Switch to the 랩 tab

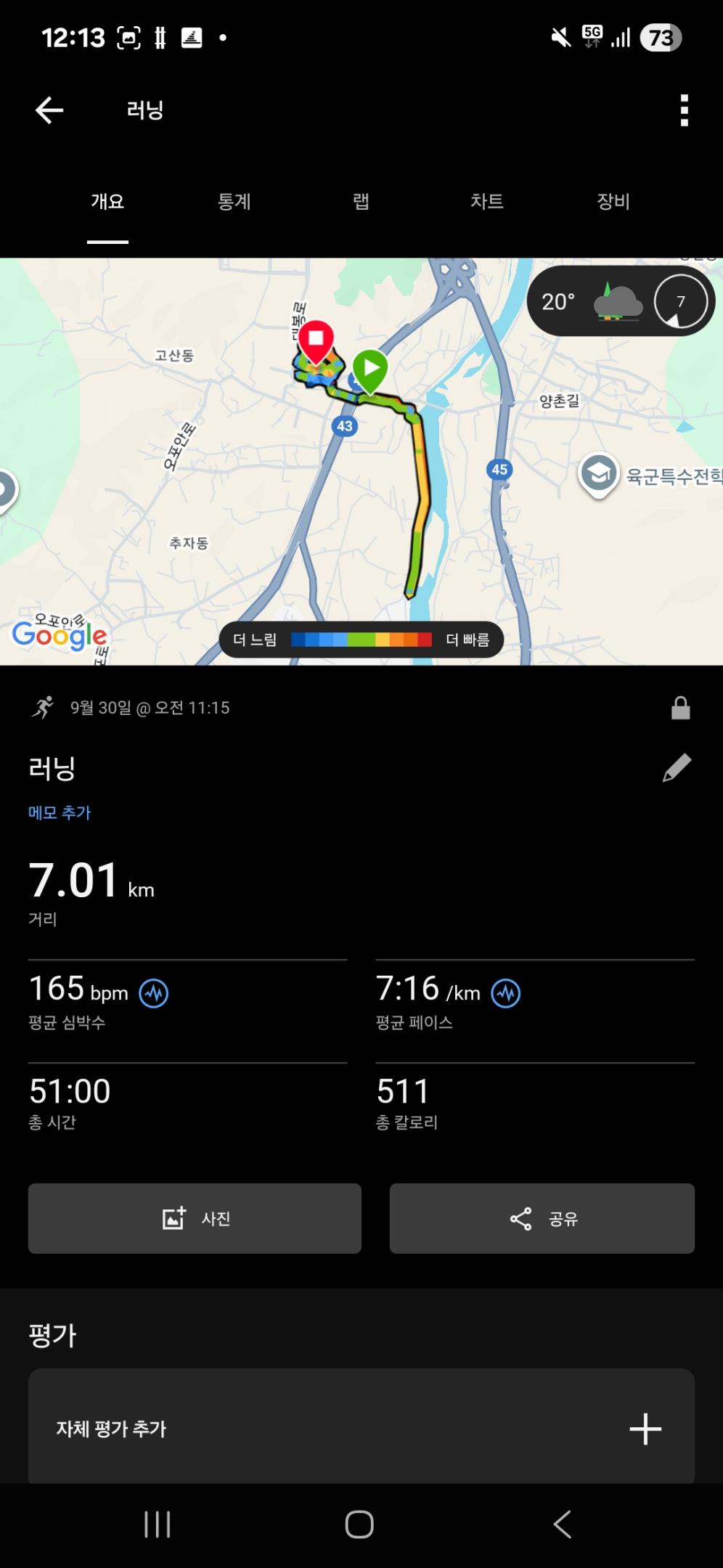(x=361, y=201)
